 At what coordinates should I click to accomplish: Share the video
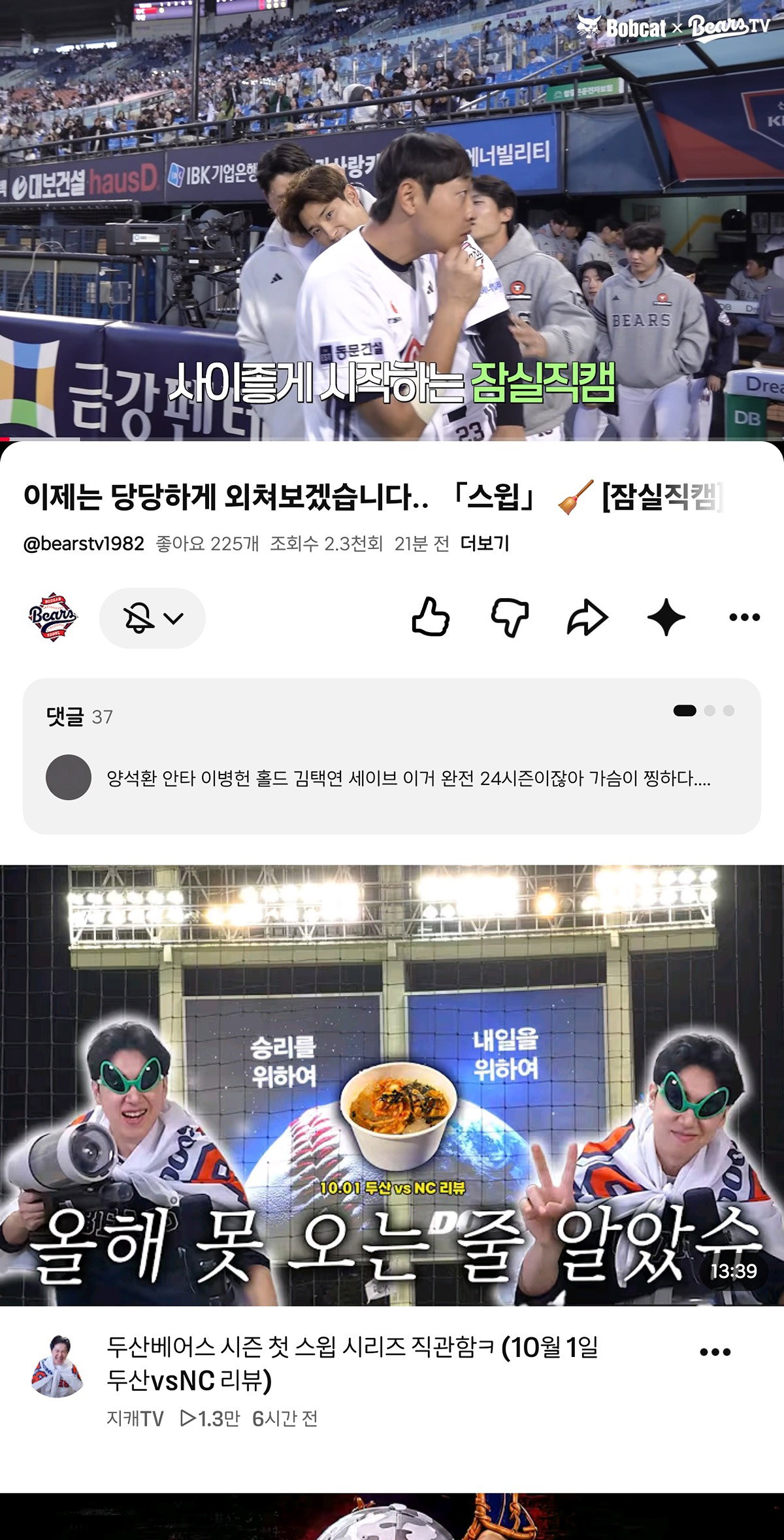coord(587,617)
